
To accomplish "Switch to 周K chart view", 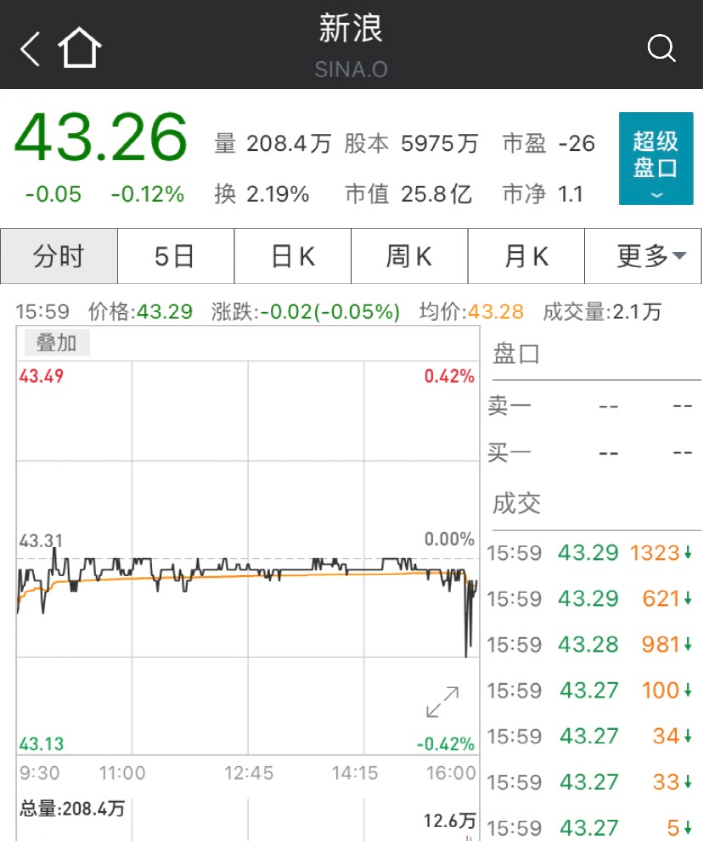I will pos(409,257).
